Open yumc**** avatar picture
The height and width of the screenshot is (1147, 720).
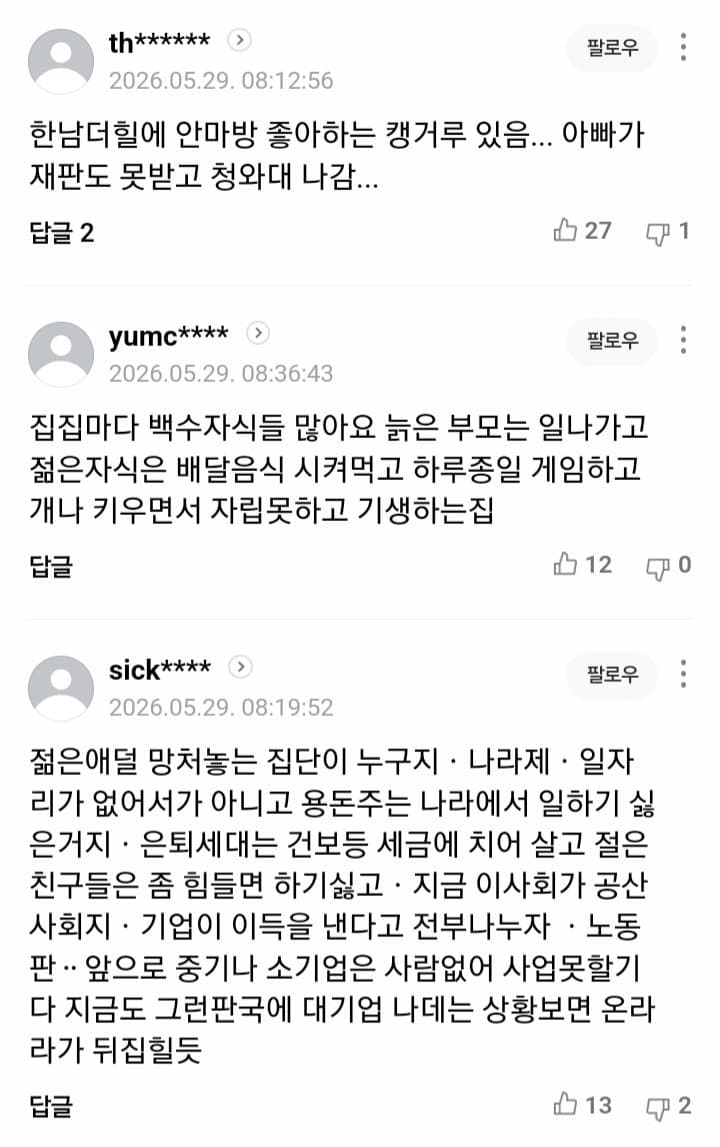click(x=61, y=354)
